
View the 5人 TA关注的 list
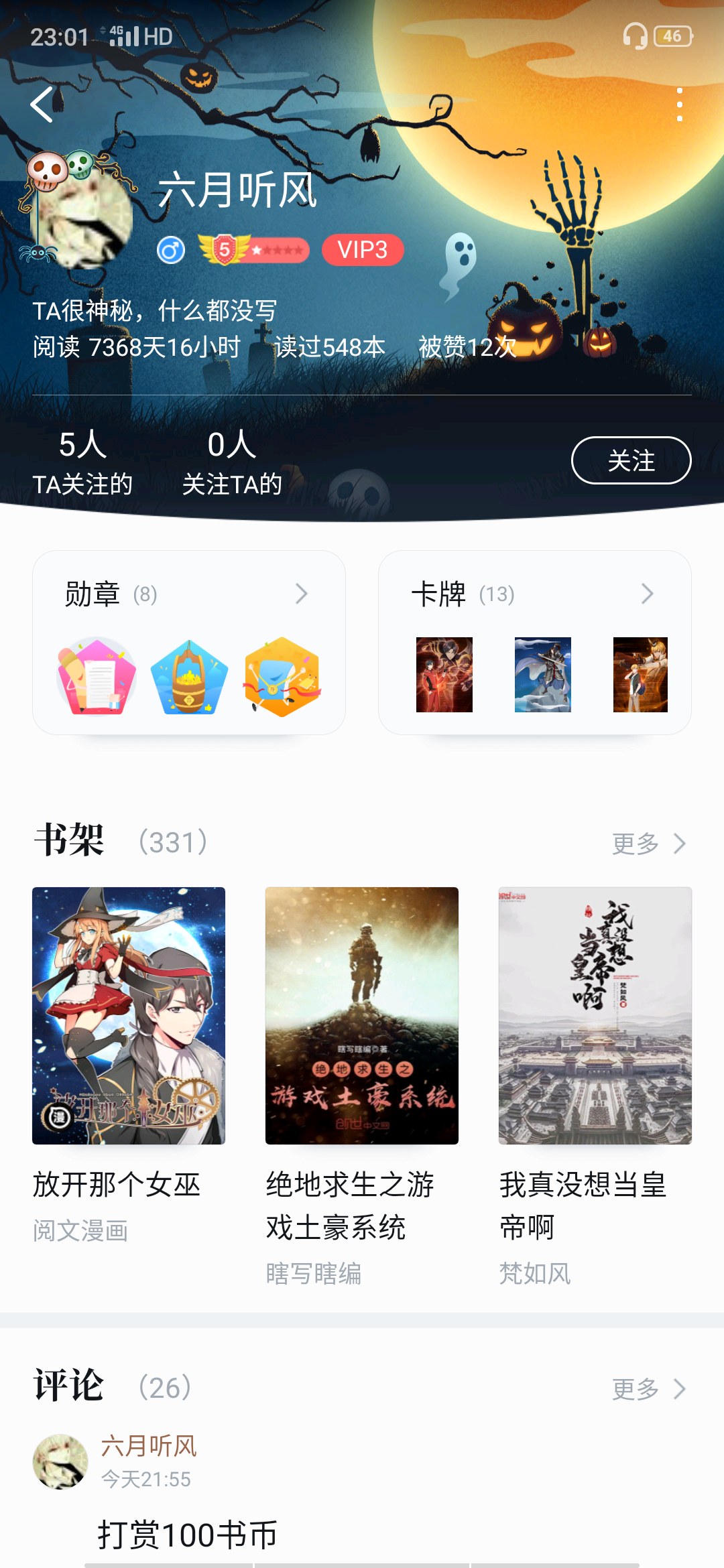tap(82, 462)
